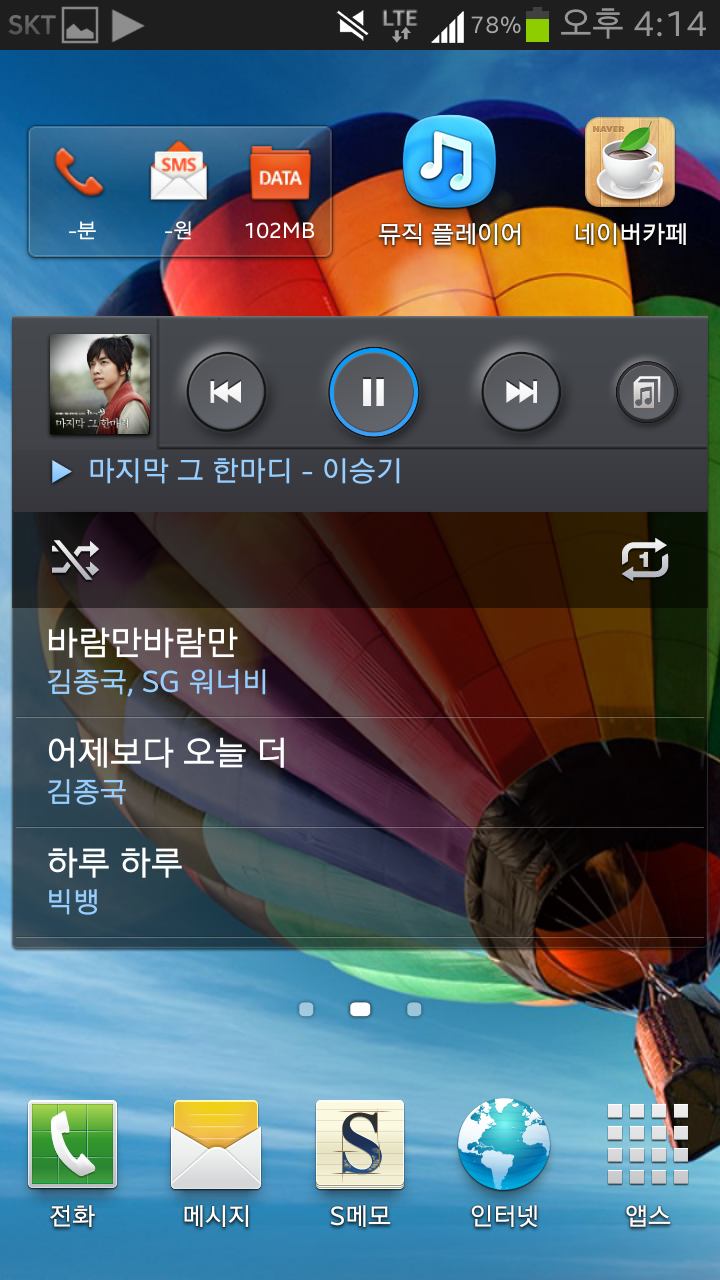720x1280 pixels.
Task: Open the 앱스 app drawer
Action: click(x=647, y=1162)
